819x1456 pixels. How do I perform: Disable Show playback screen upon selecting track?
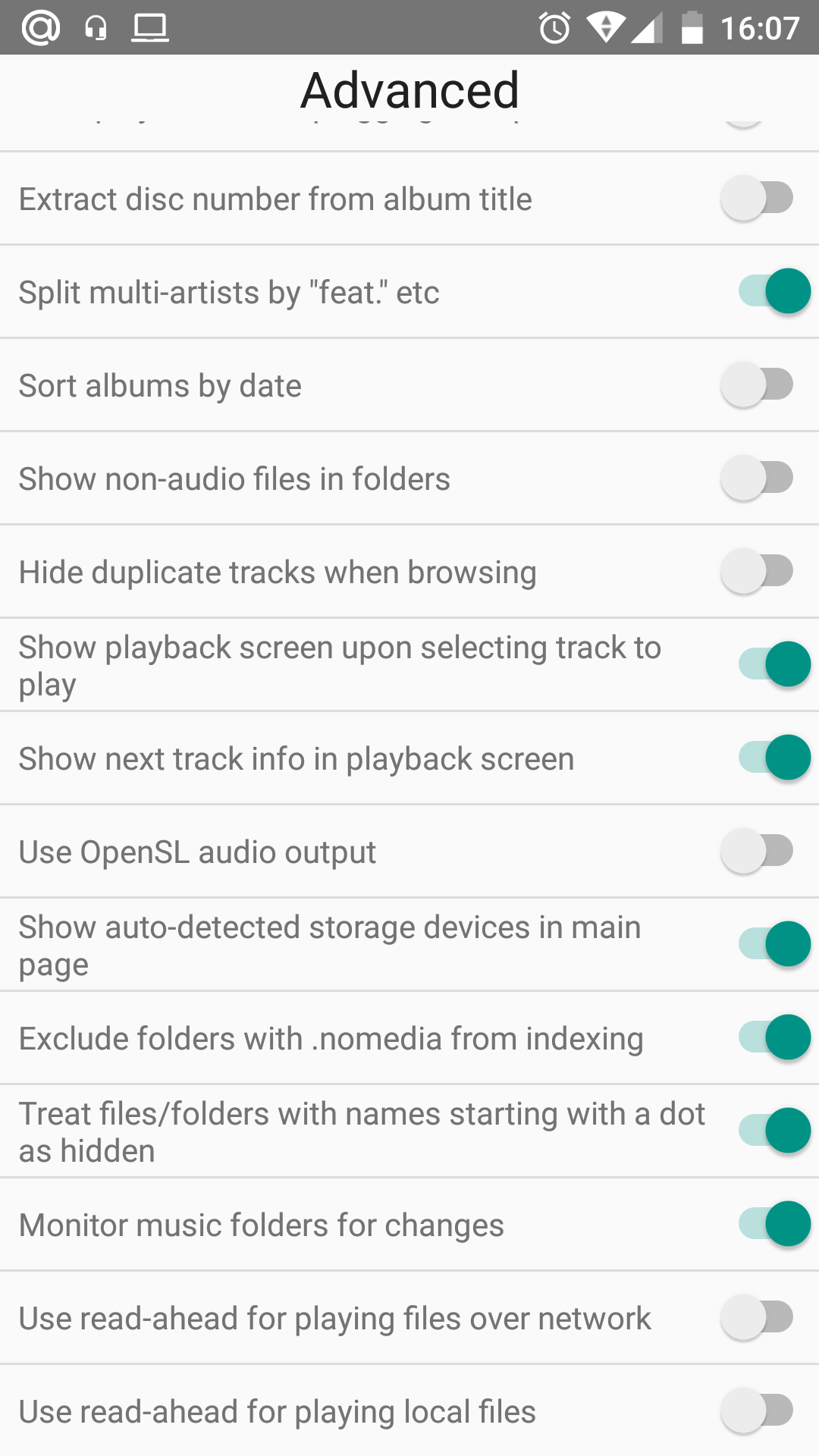click(775, 664)
